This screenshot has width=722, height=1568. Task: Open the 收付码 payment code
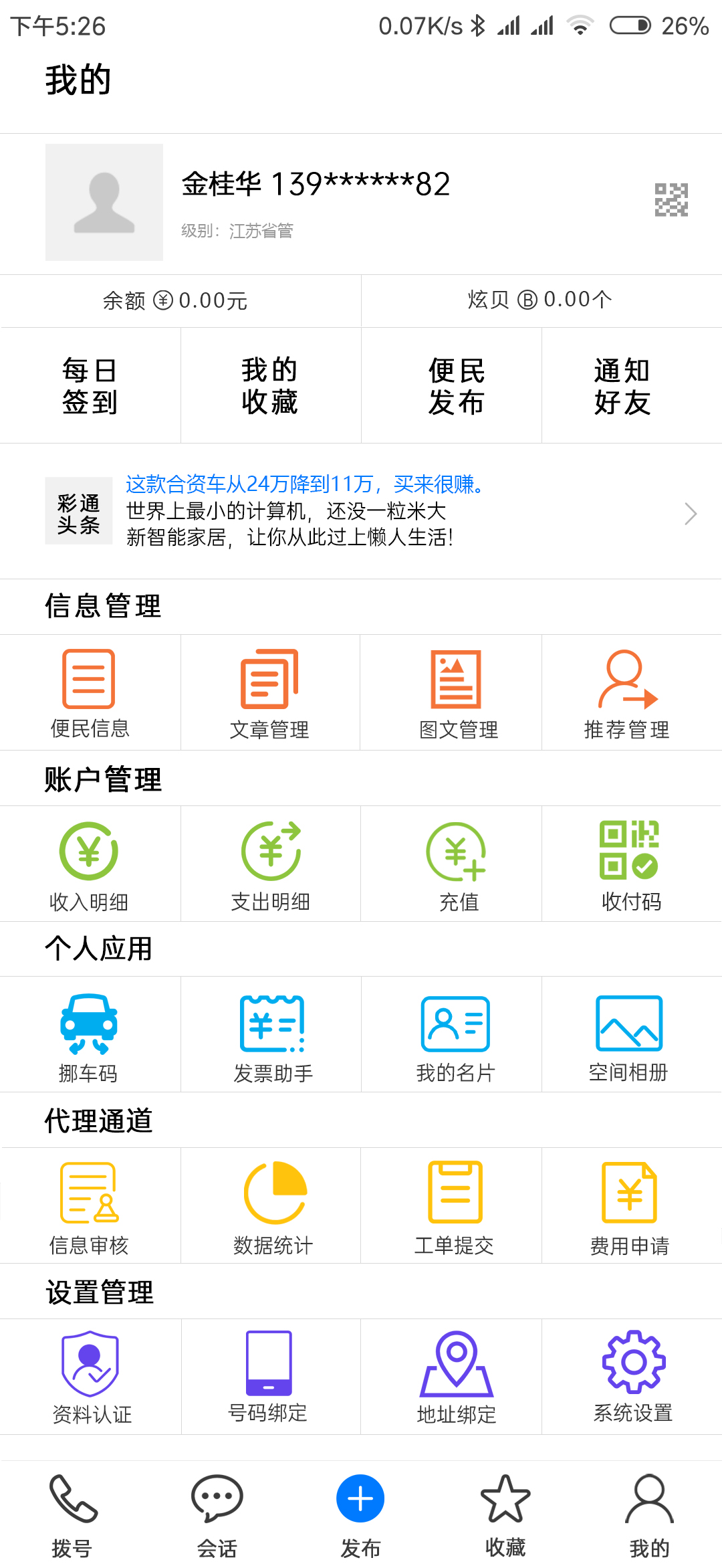pos(630,865)
